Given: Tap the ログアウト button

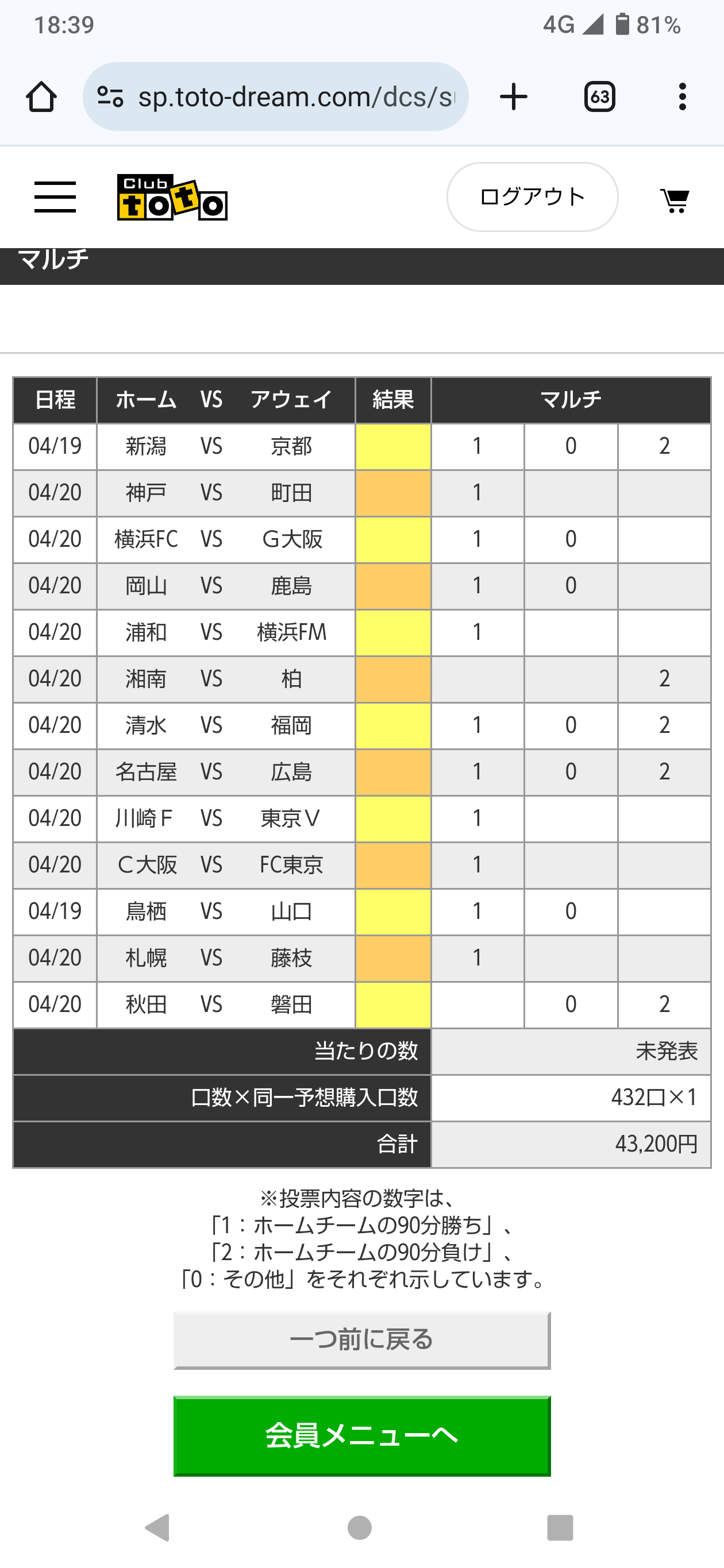Looking at the screenshot, I should point(532,197).
